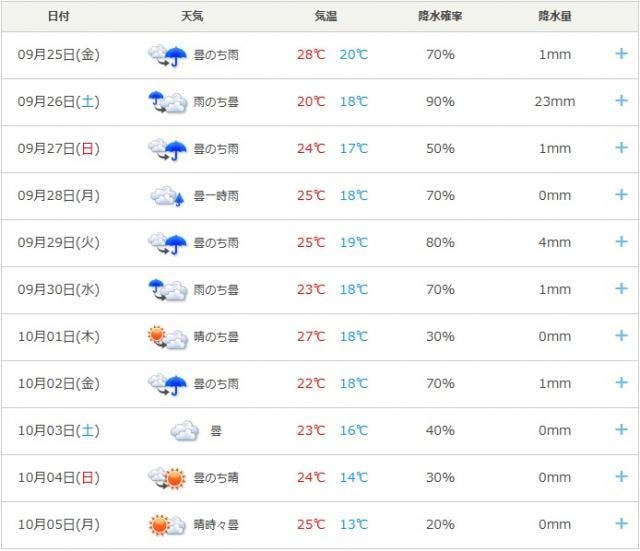The width and height of the screenshot is (640, 551).
Task: Show more for 10月01日(木)
Action: click(621, 335)
